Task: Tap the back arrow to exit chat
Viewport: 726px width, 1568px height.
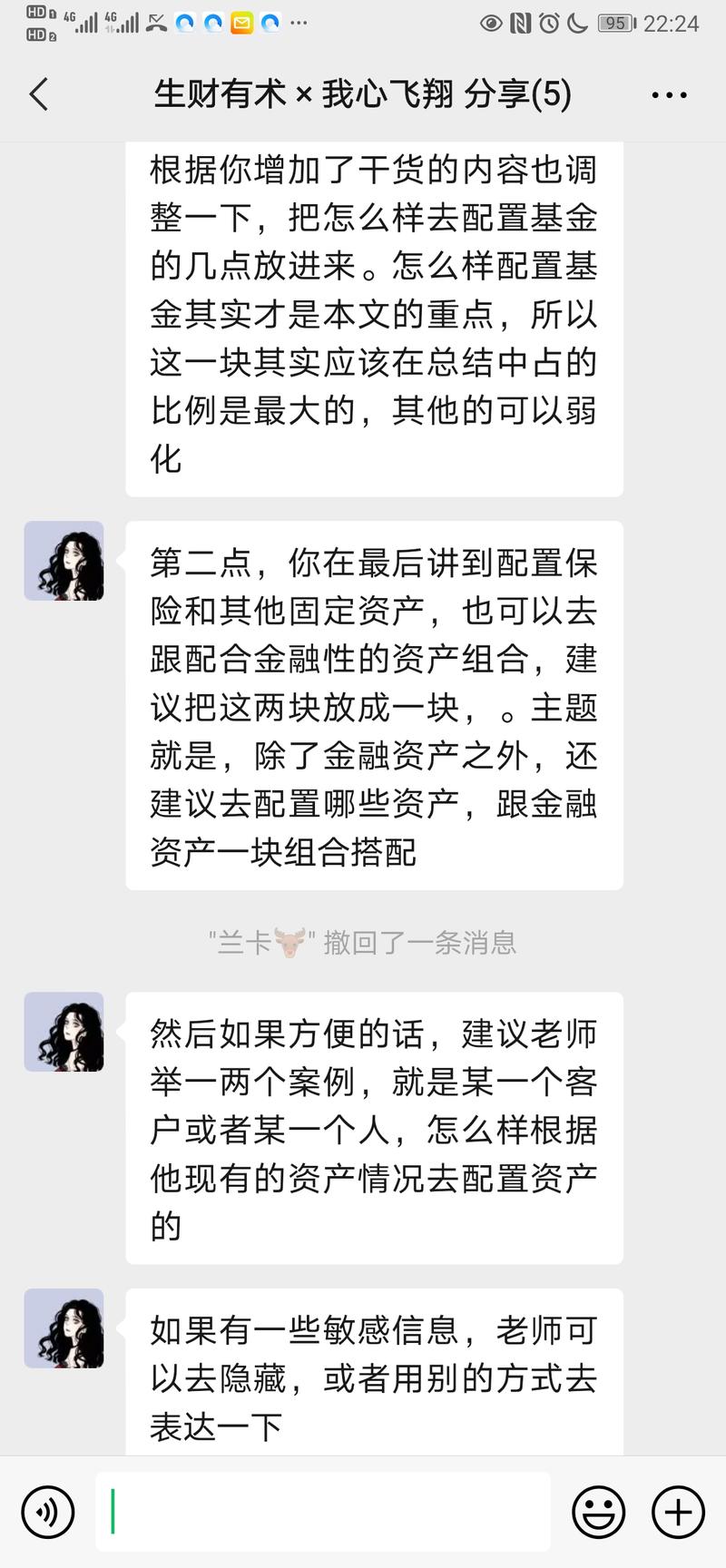Action: 38,93
